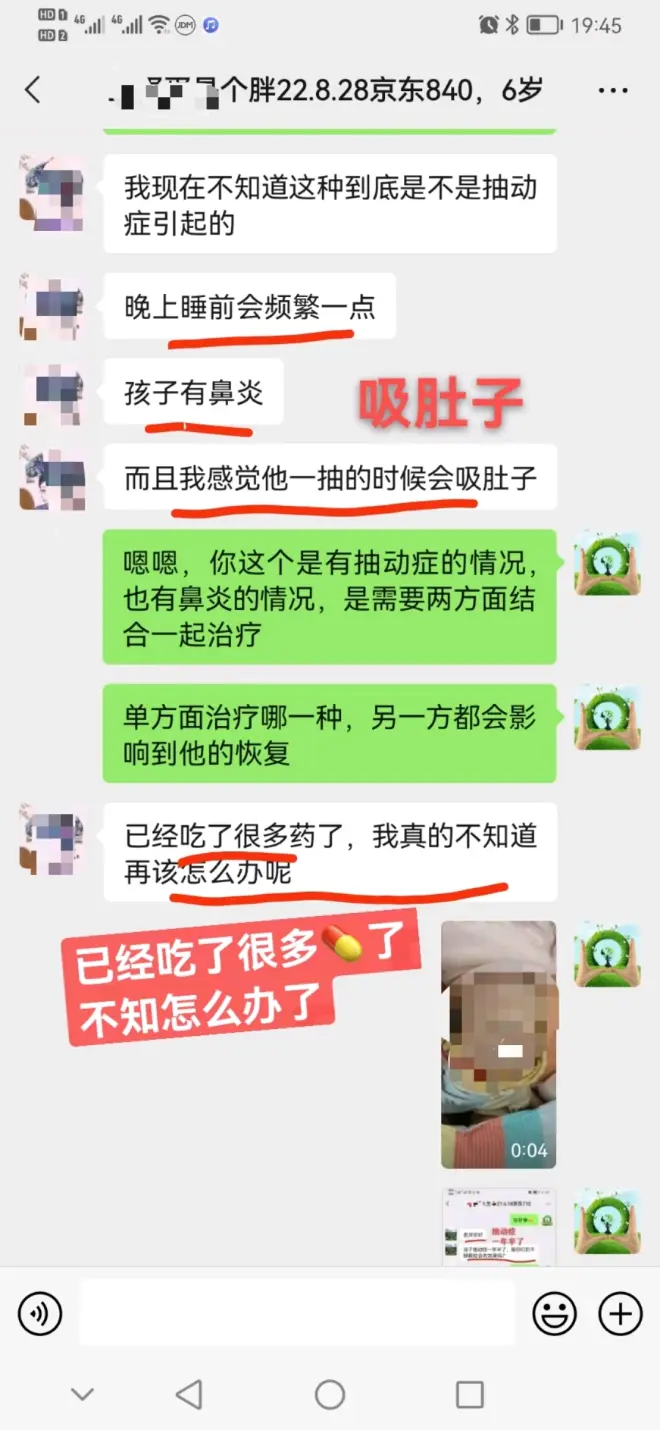Switch to voice message input
The image size is (660, 1430).
click(x=40, y=1313)
